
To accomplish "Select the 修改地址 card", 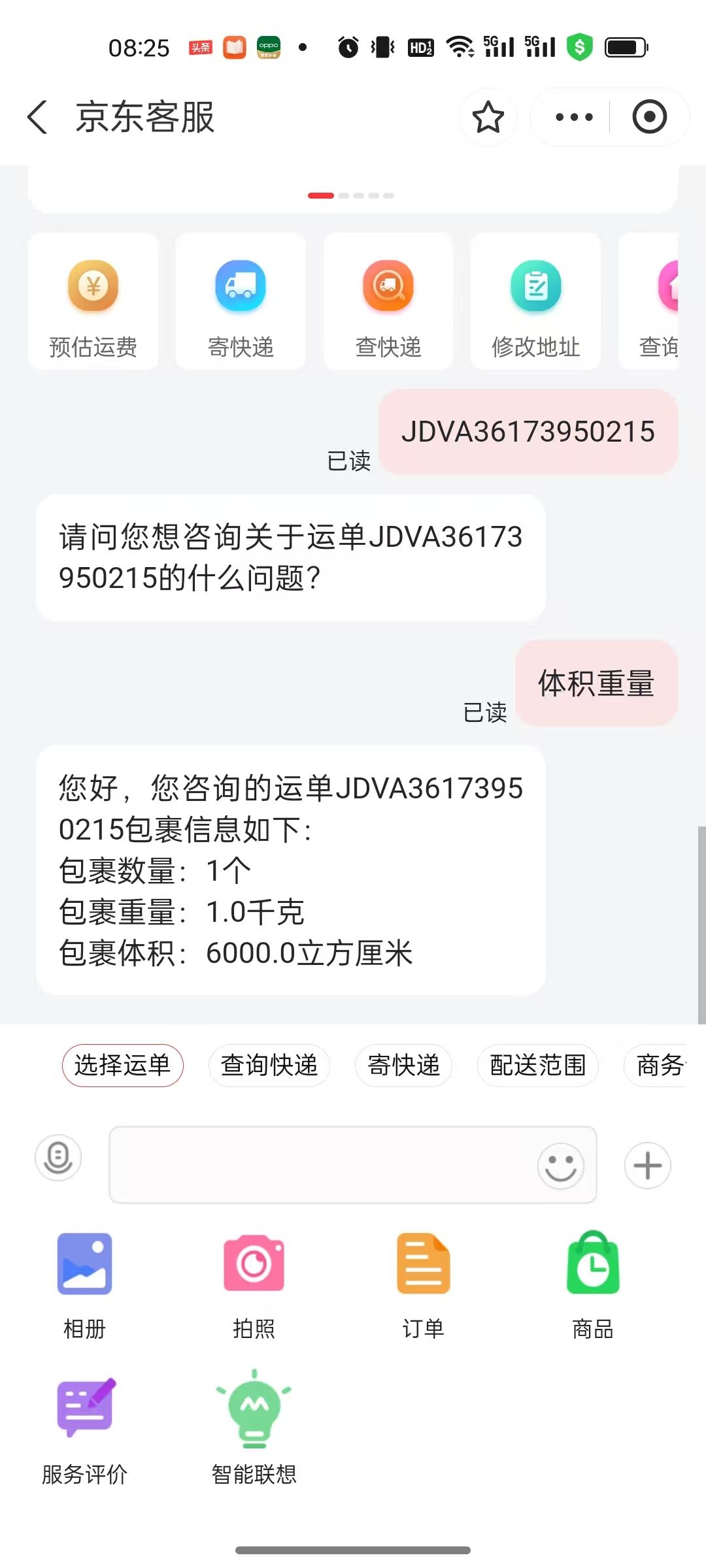I will [x=535, y=302].
